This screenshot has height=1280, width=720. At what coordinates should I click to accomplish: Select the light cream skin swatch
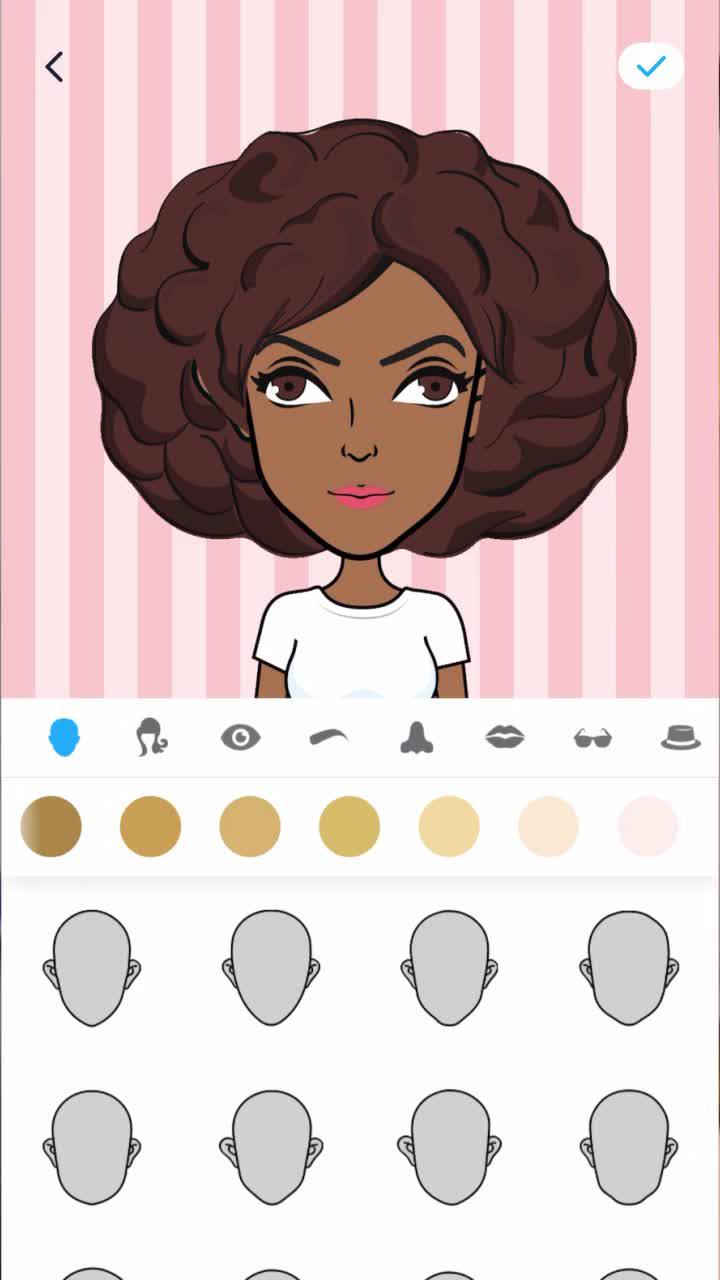[548, 826]
